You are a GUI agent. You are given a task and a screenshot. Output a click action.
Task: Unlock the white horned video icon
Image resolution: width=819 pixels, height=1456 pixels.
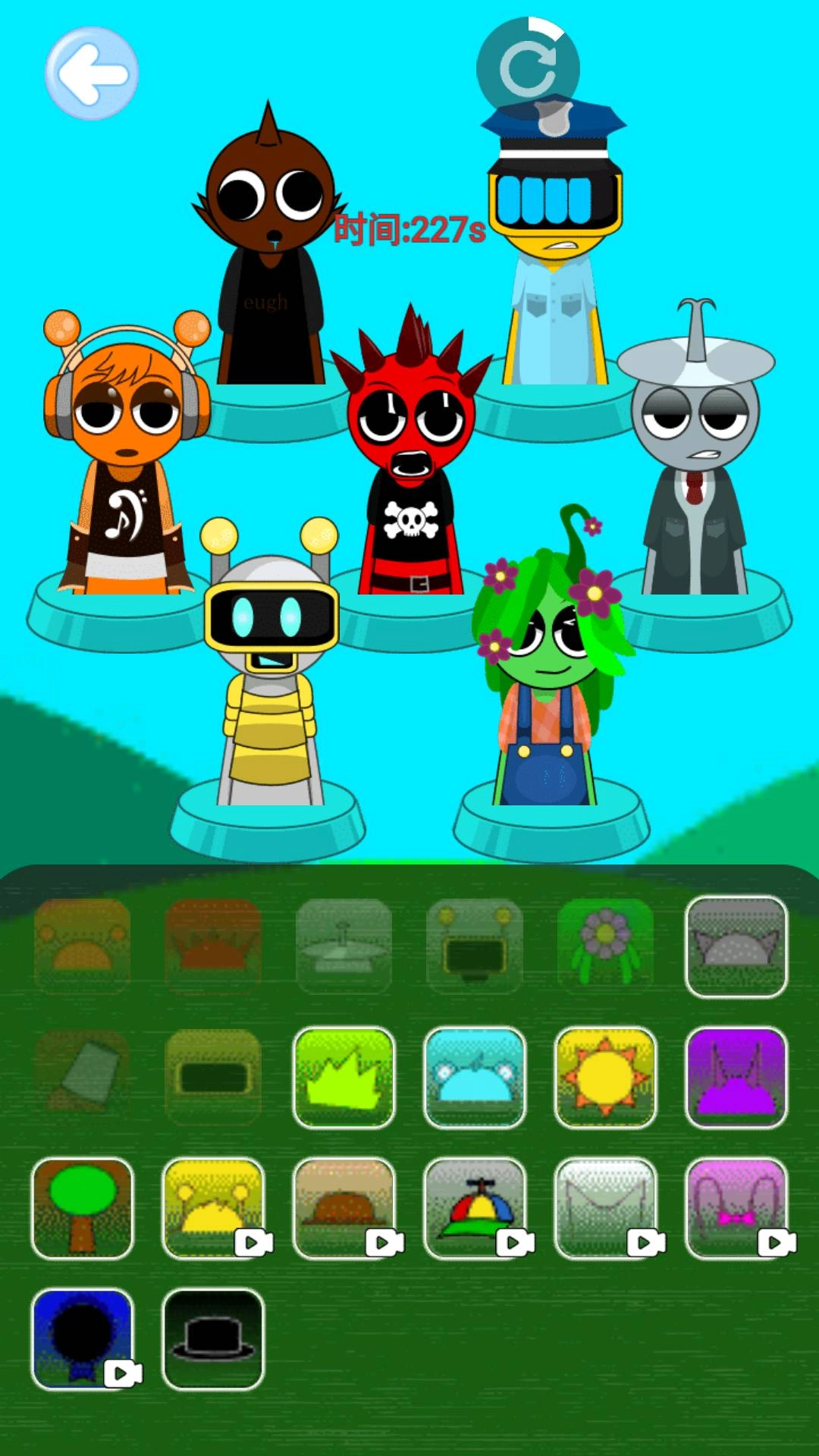coord(605,1209)
